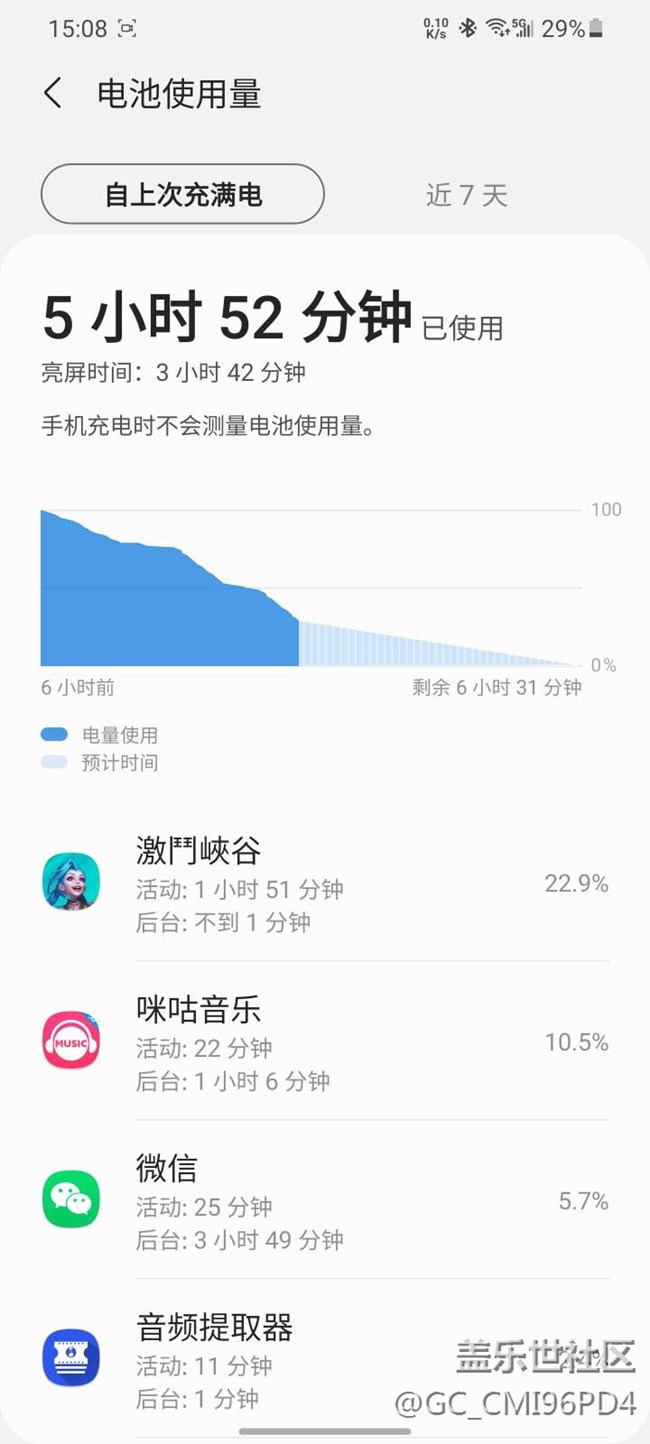Image resolution: width=650 pixels, height=1444 pixels.
Task: Open battery details for 咪咕音乐
Action: pyautogui.click(x=325, y=1042)
